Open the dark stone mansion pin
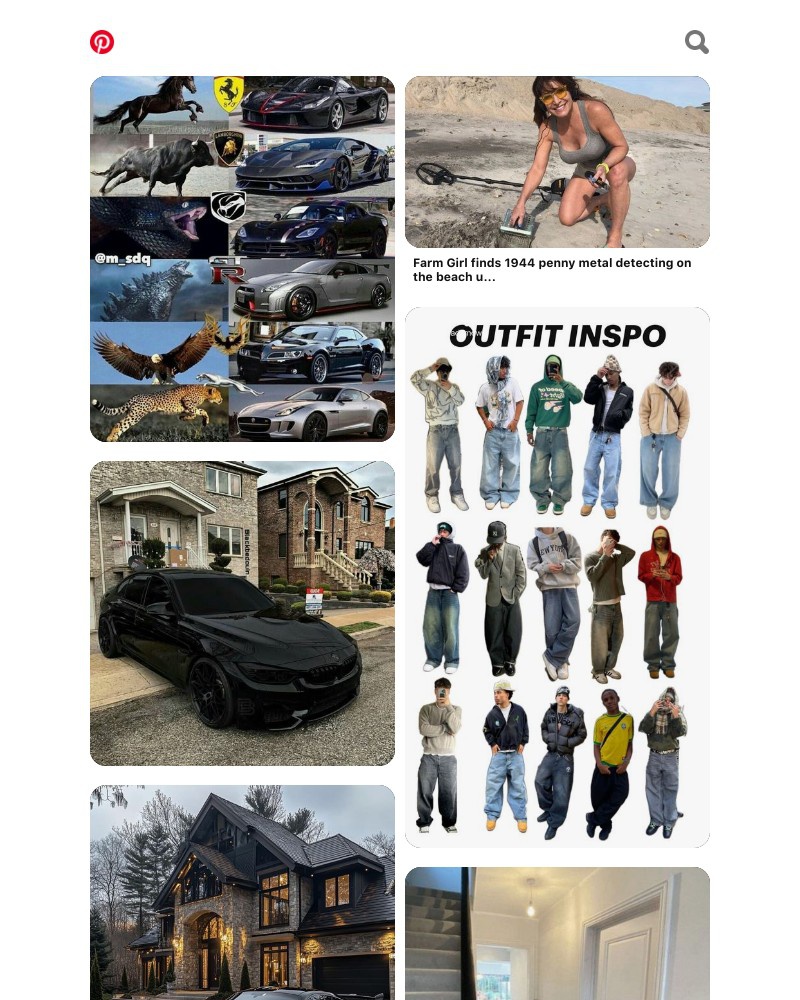 coord(242,892)
